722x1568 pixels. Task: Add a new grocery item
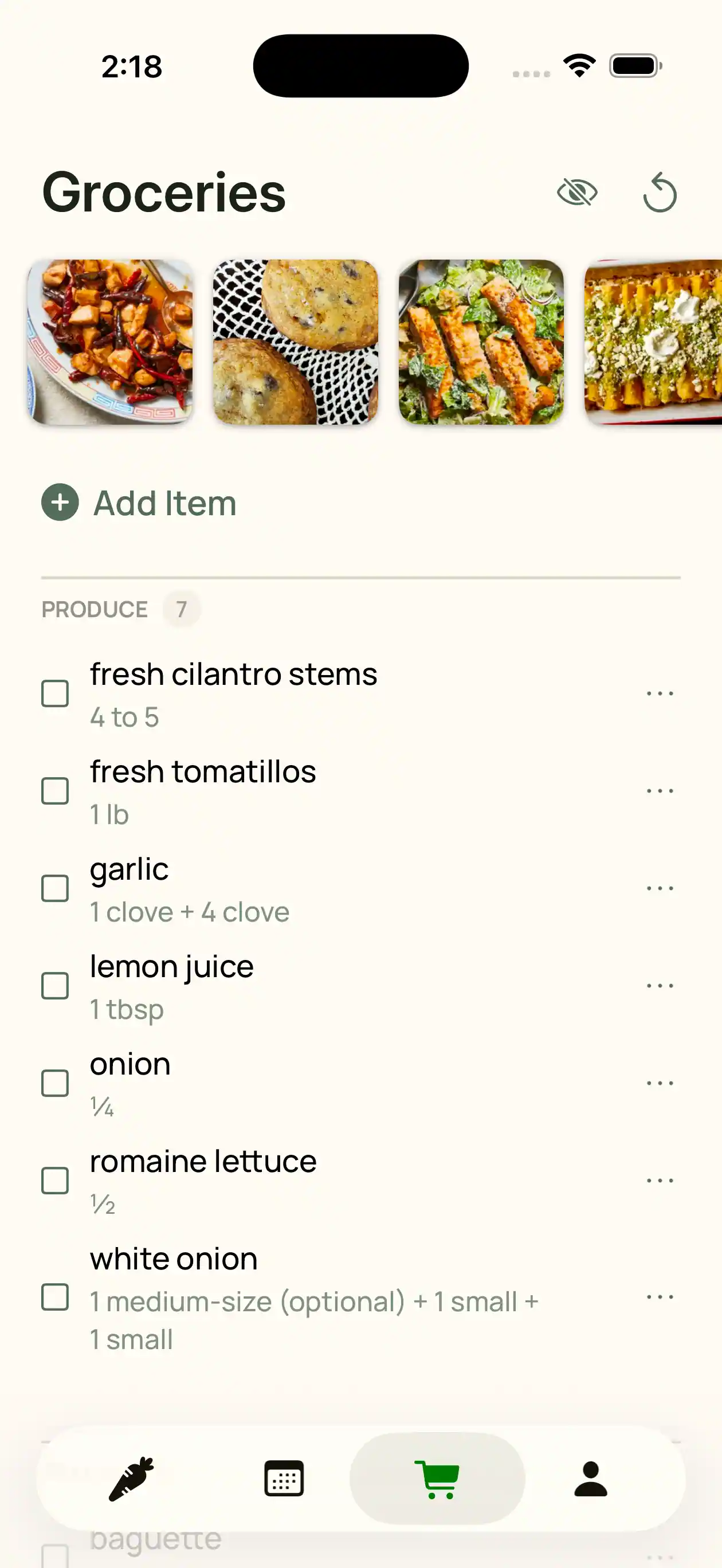(x=139, y=503)
